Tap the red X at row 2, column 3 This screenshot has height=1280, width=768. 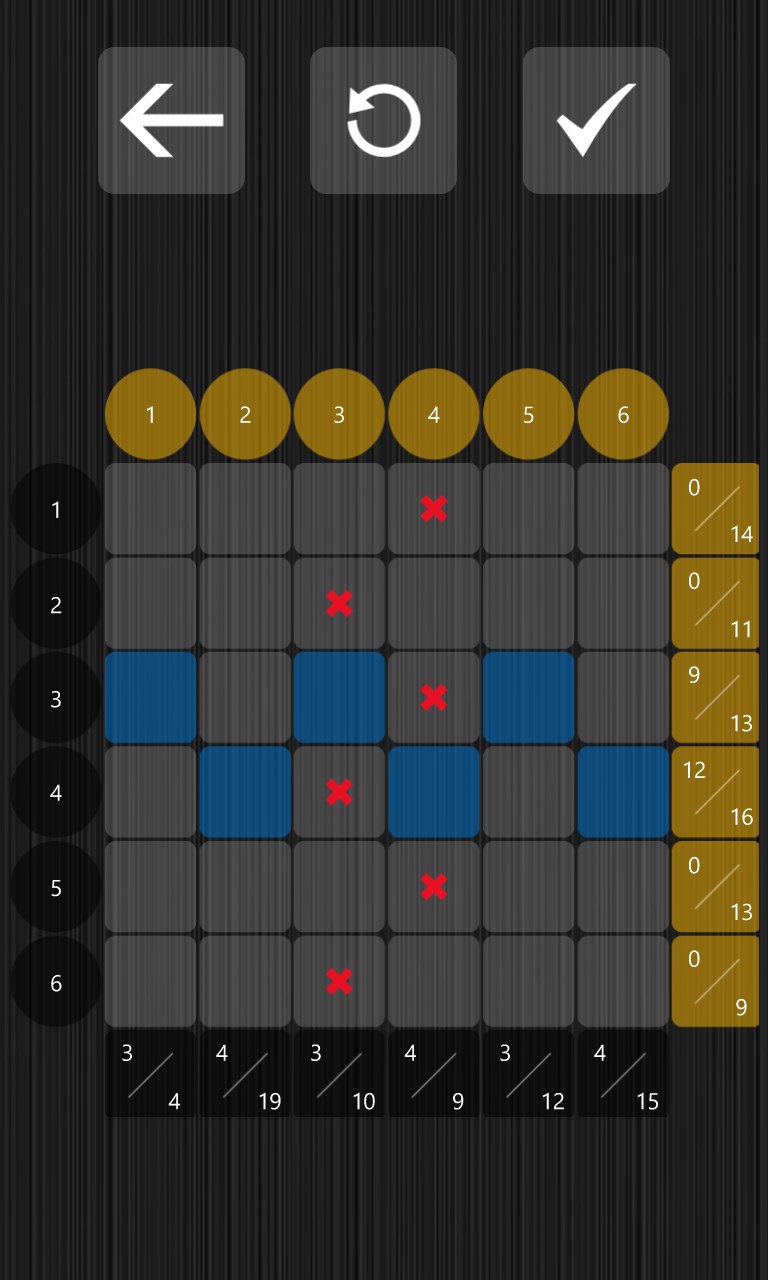click(x=339, y=603)
